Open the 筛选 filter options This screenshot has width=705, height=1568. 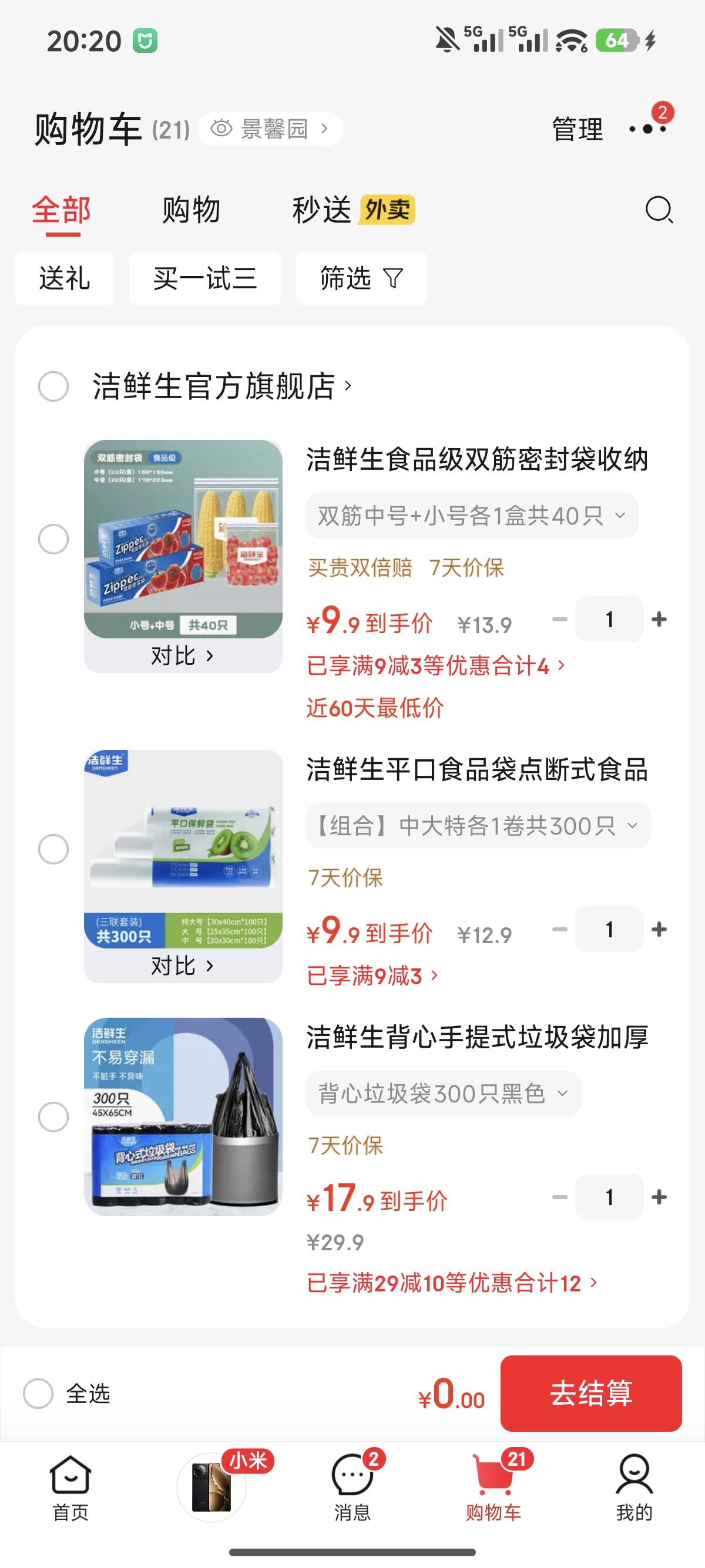361,278
